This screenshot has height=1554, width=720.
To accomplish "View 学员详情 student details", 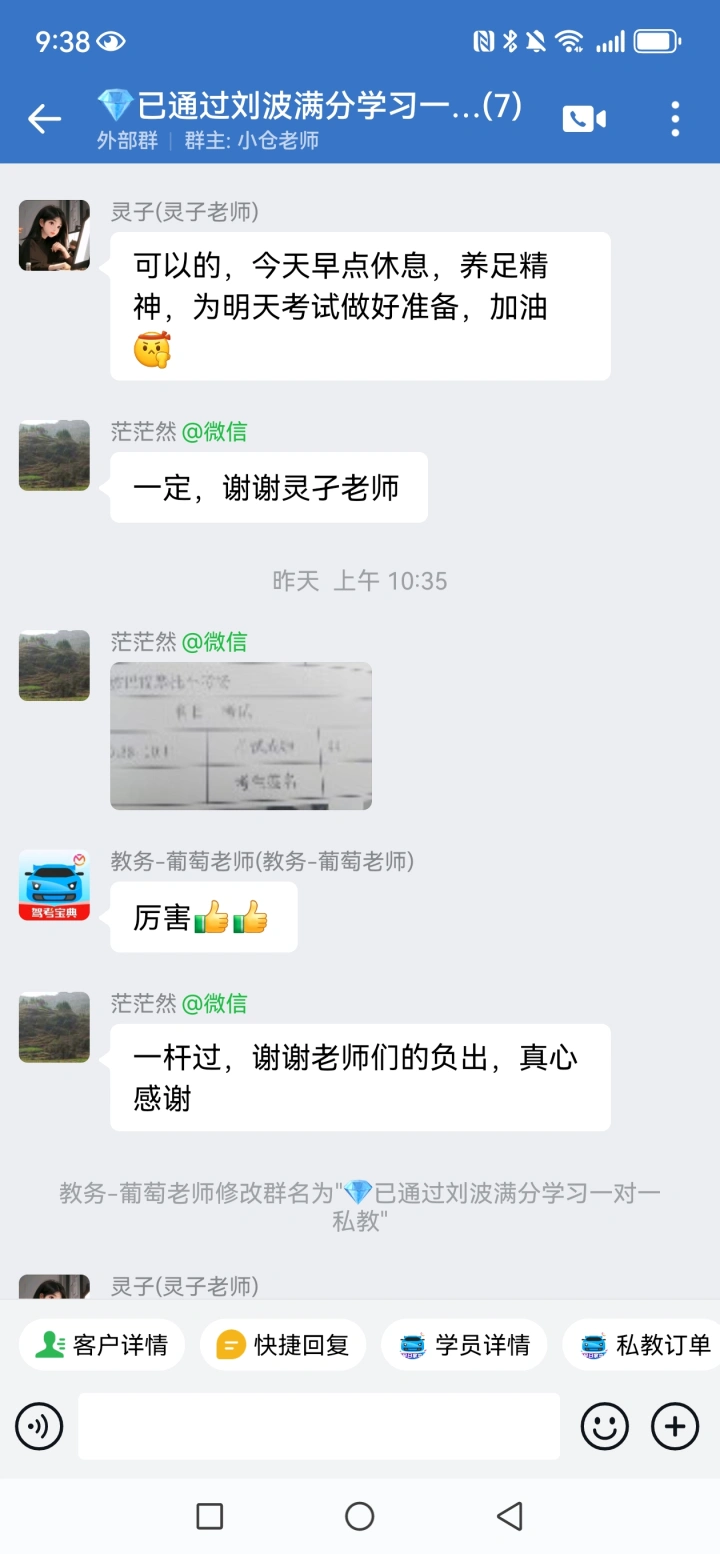I will 464,1345.
